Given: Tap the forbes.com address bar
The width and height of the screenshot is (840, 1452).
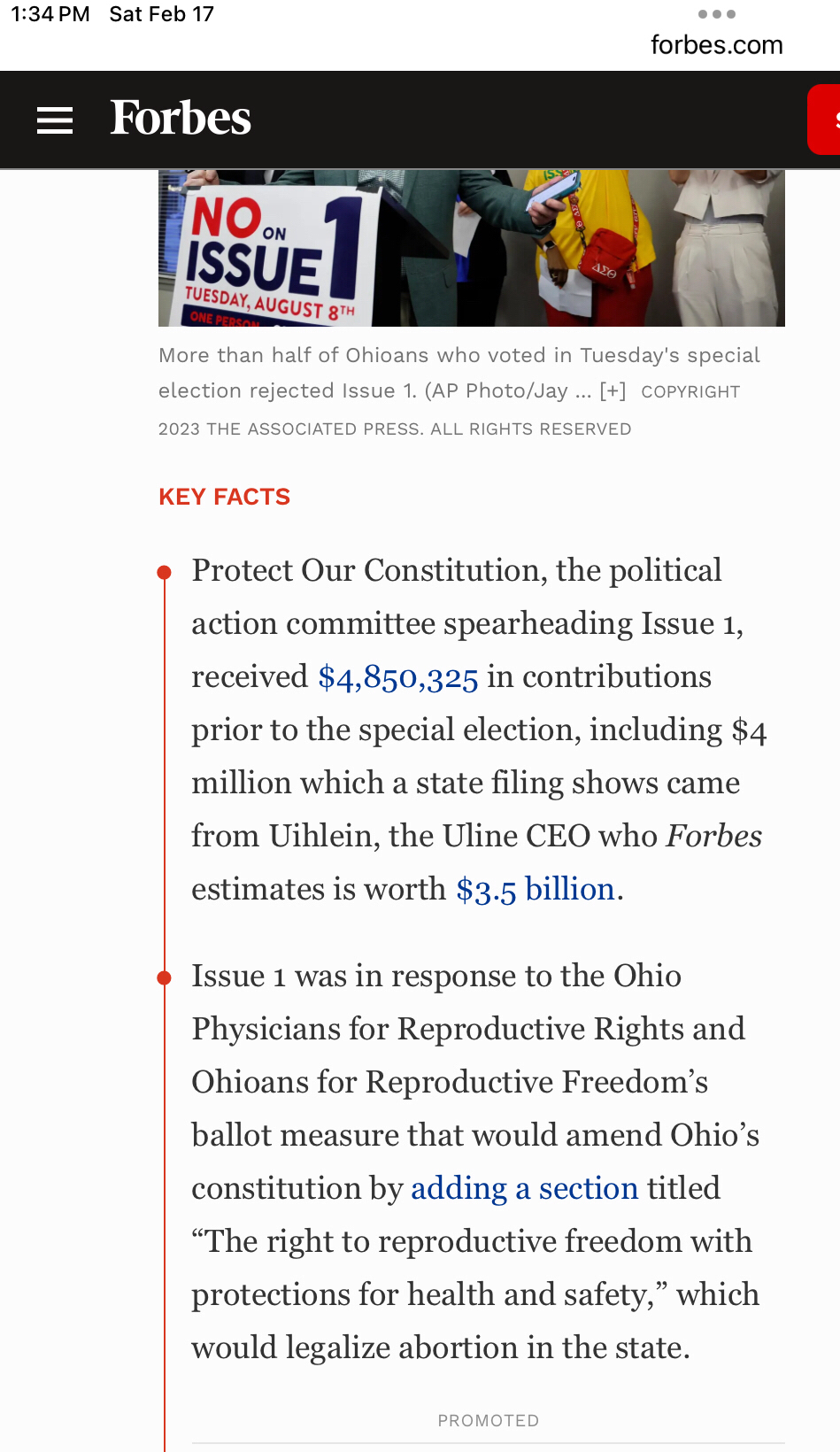Looking at the screenshot, I should tap(716, 45).
